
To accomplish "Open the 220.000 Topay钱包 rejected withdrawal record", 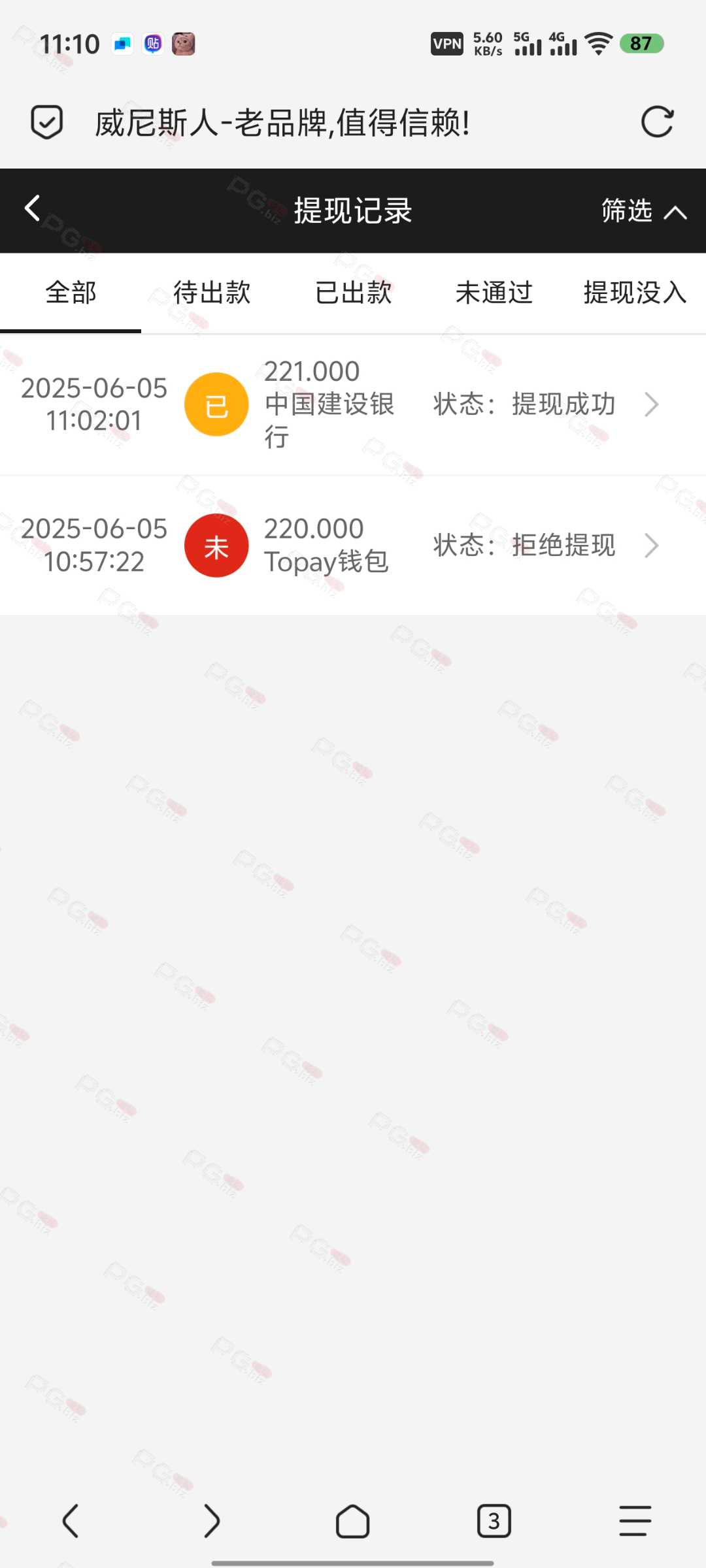I will pos(353,546).
